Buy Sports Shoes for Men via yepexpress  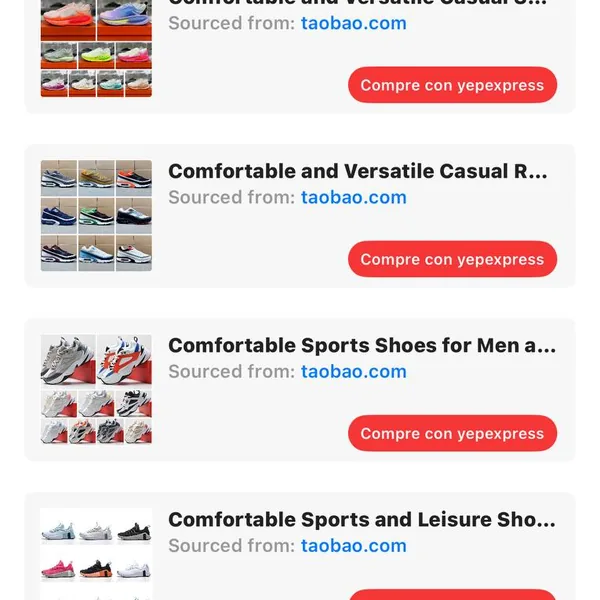(452, 433)
